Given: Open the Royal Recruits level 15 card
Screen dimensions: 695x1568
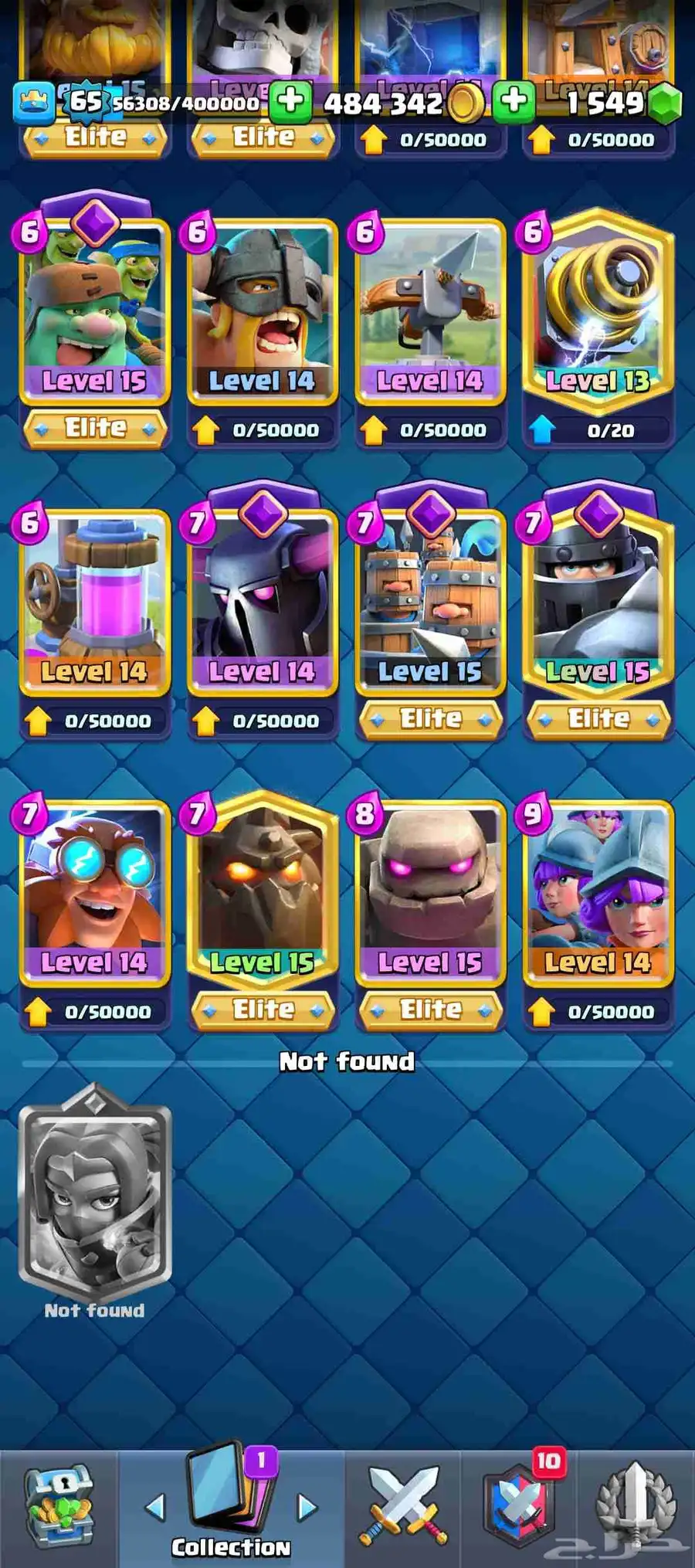Looking at the screenshot, I should pos(430,602).
